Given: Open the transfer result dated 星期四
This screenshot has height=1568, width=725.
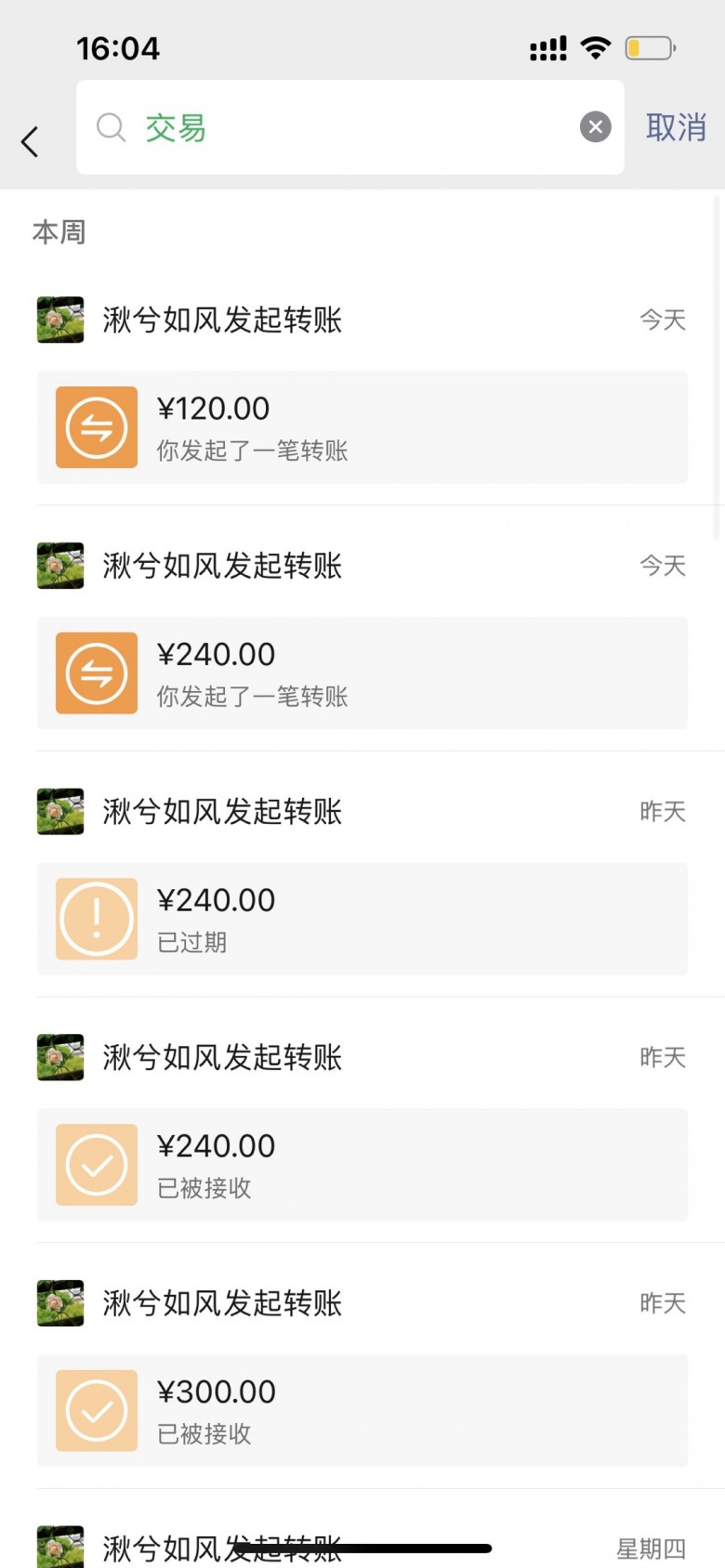Looking at the screenshot, I should pyautogui.click(x=362, y=1546).
